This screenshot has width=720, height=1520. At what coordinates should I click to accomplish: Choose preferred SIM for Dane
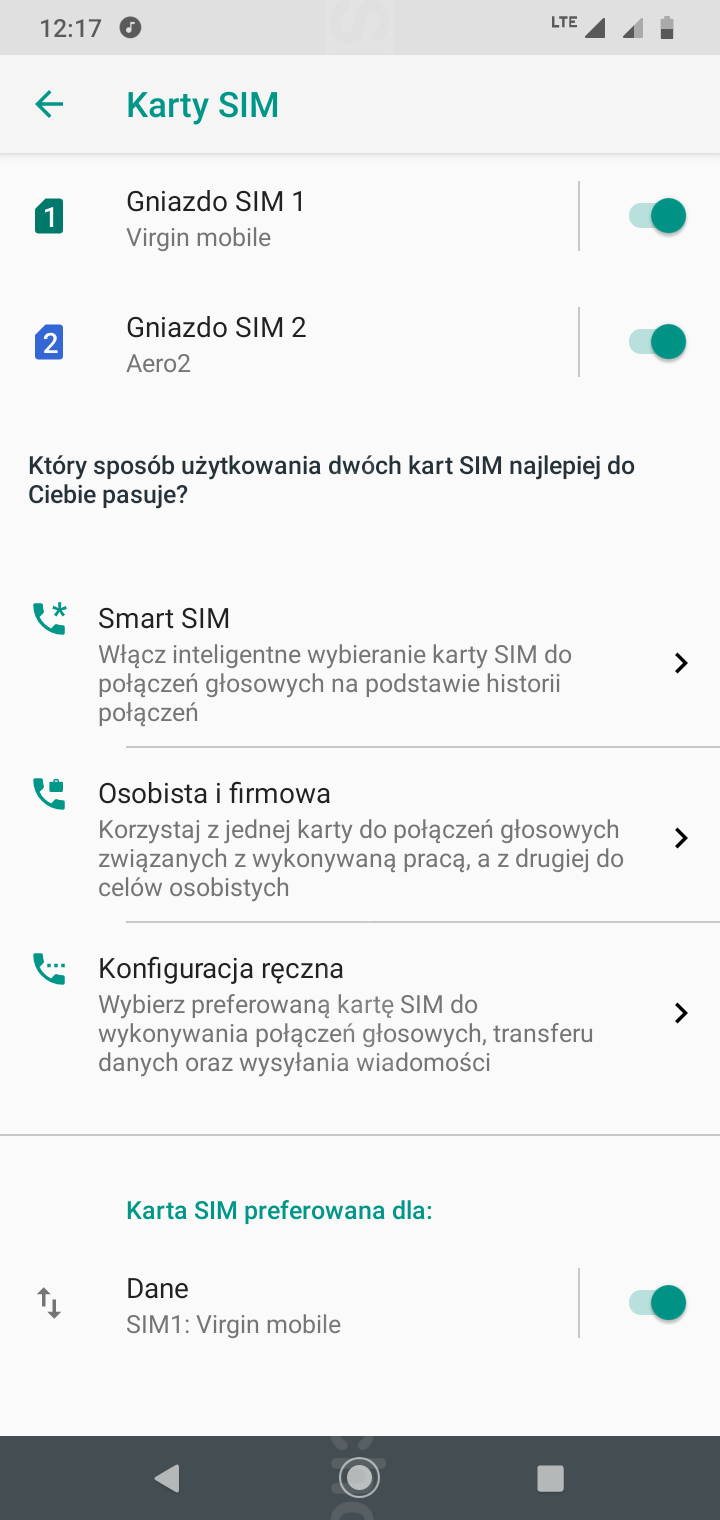pos(300,1304)
